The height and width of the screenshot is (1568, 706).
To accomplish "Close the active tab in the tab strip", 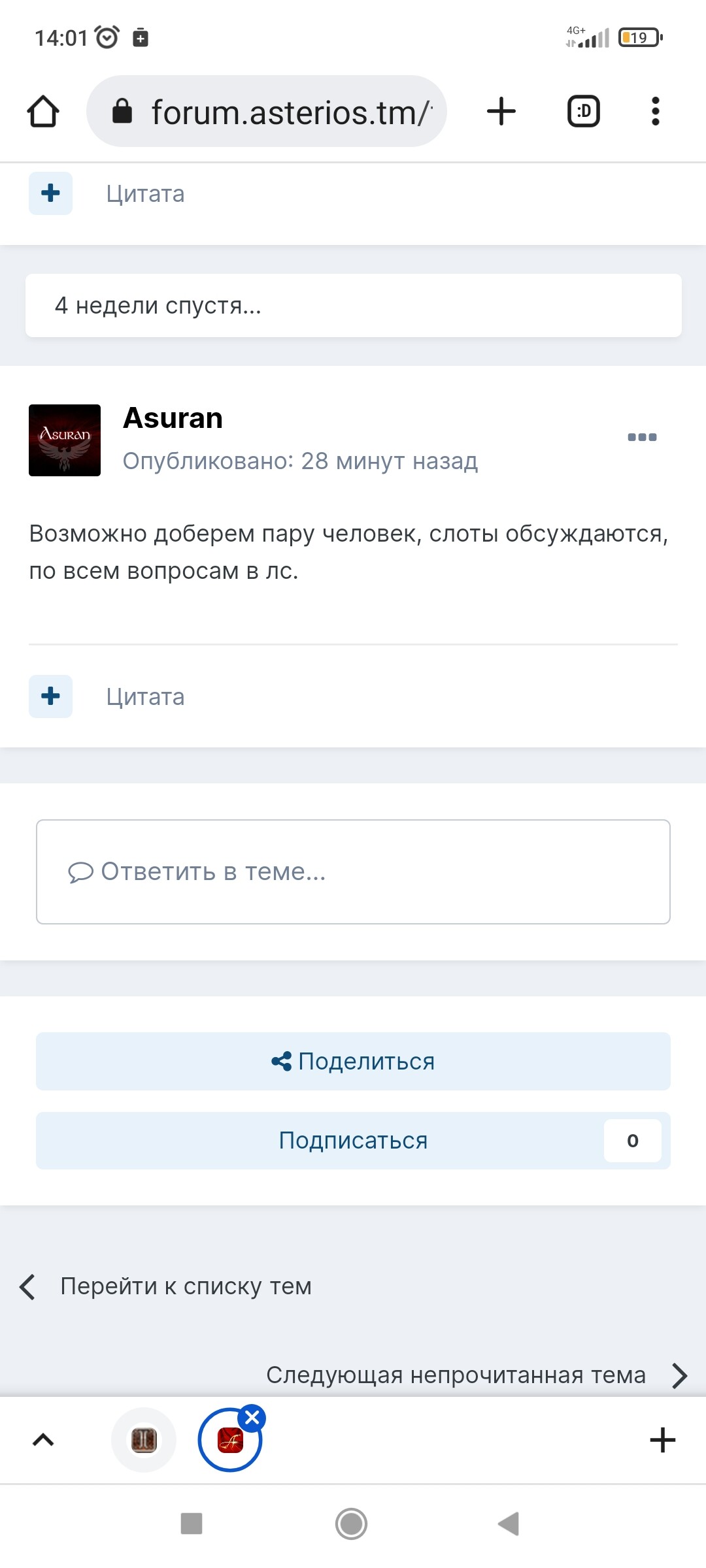I will [252, 1418].
